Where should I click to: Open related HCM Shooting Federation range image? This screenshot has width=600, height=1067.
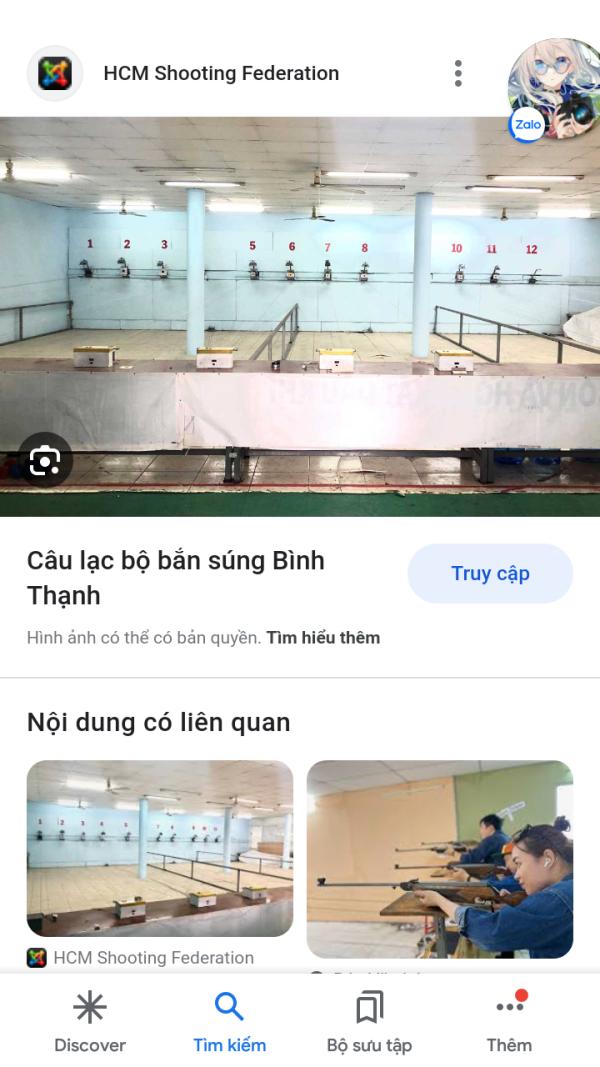[160, 848]
